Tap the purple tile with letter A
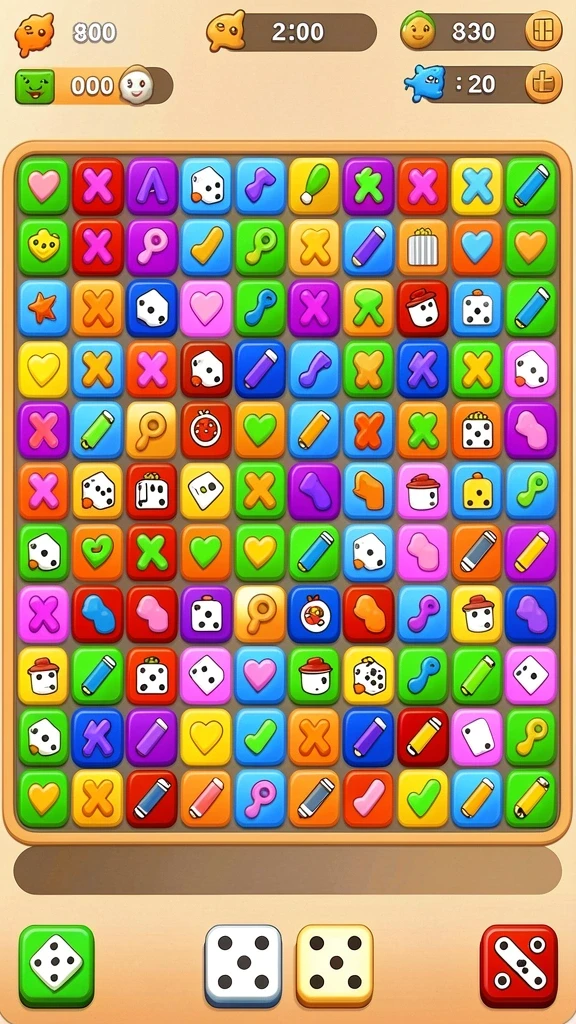 click(152, 187)
